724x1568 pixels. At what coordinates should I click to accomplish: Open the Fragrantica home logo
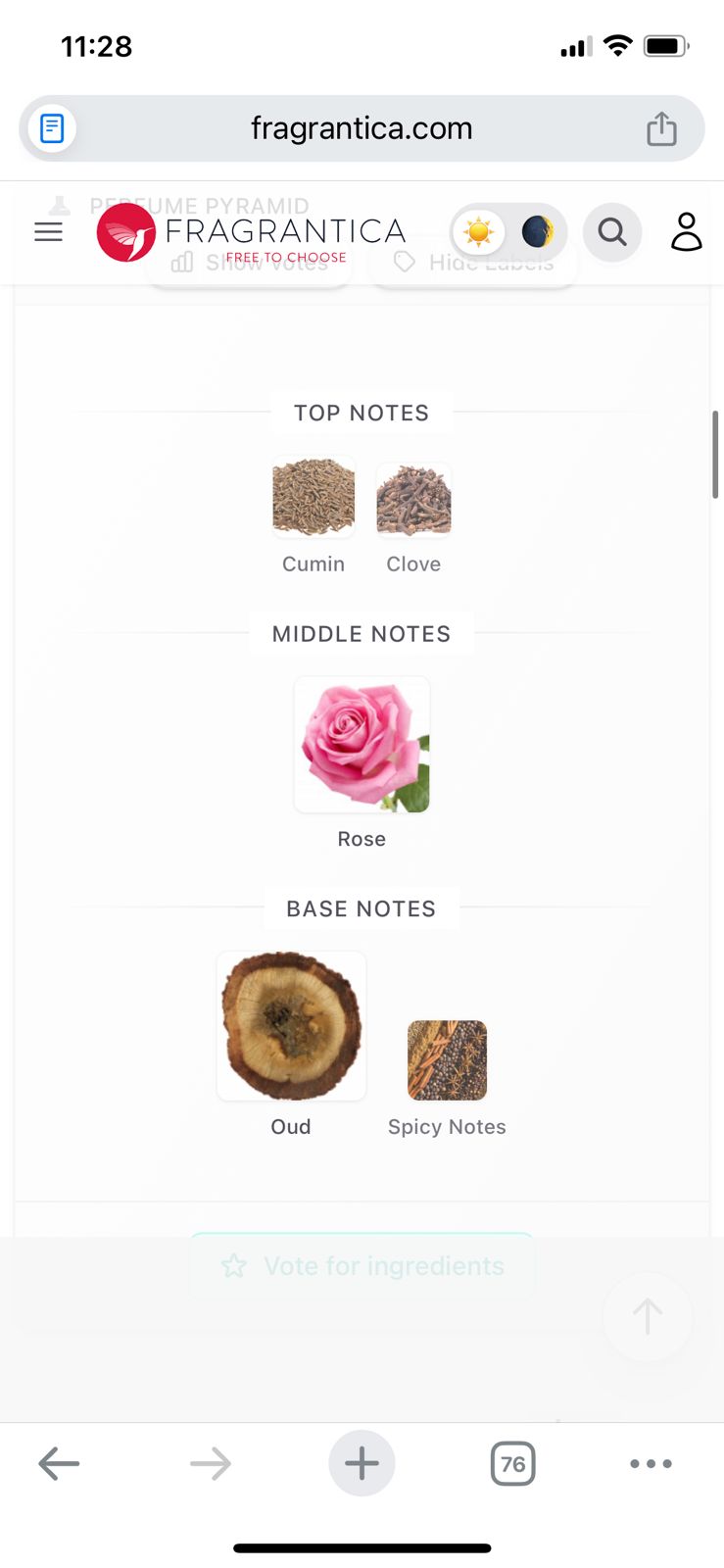(x=252, y=233)
